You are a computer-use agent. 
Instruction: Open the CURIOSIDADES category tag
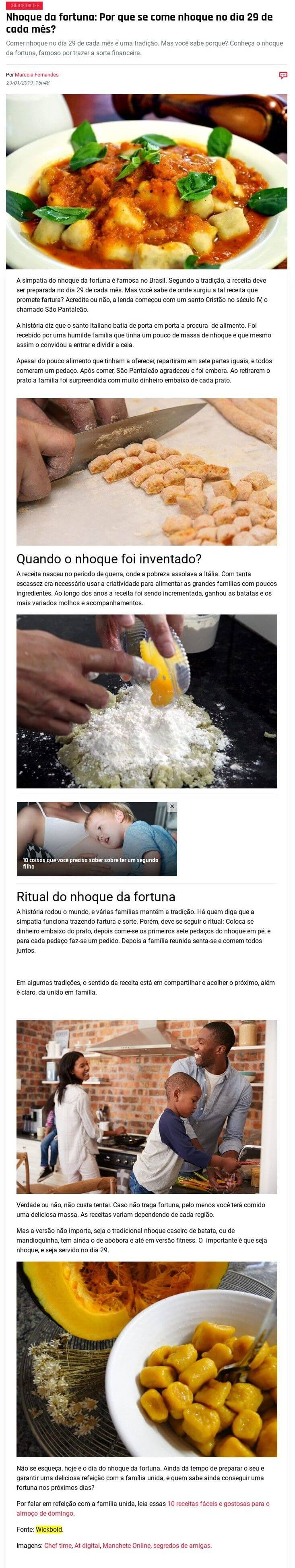point(24,6)
